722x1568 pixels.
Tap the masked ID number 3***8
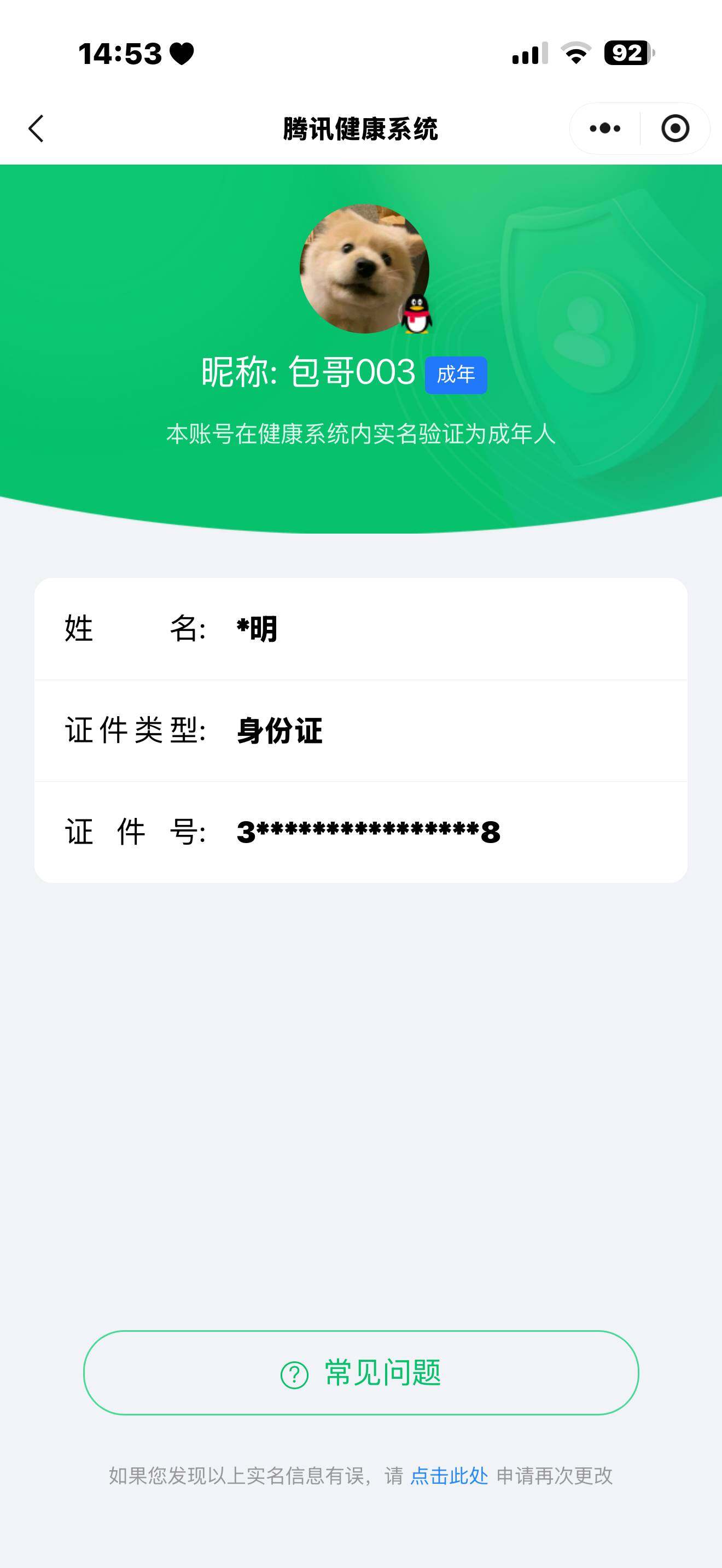(368, 832)
